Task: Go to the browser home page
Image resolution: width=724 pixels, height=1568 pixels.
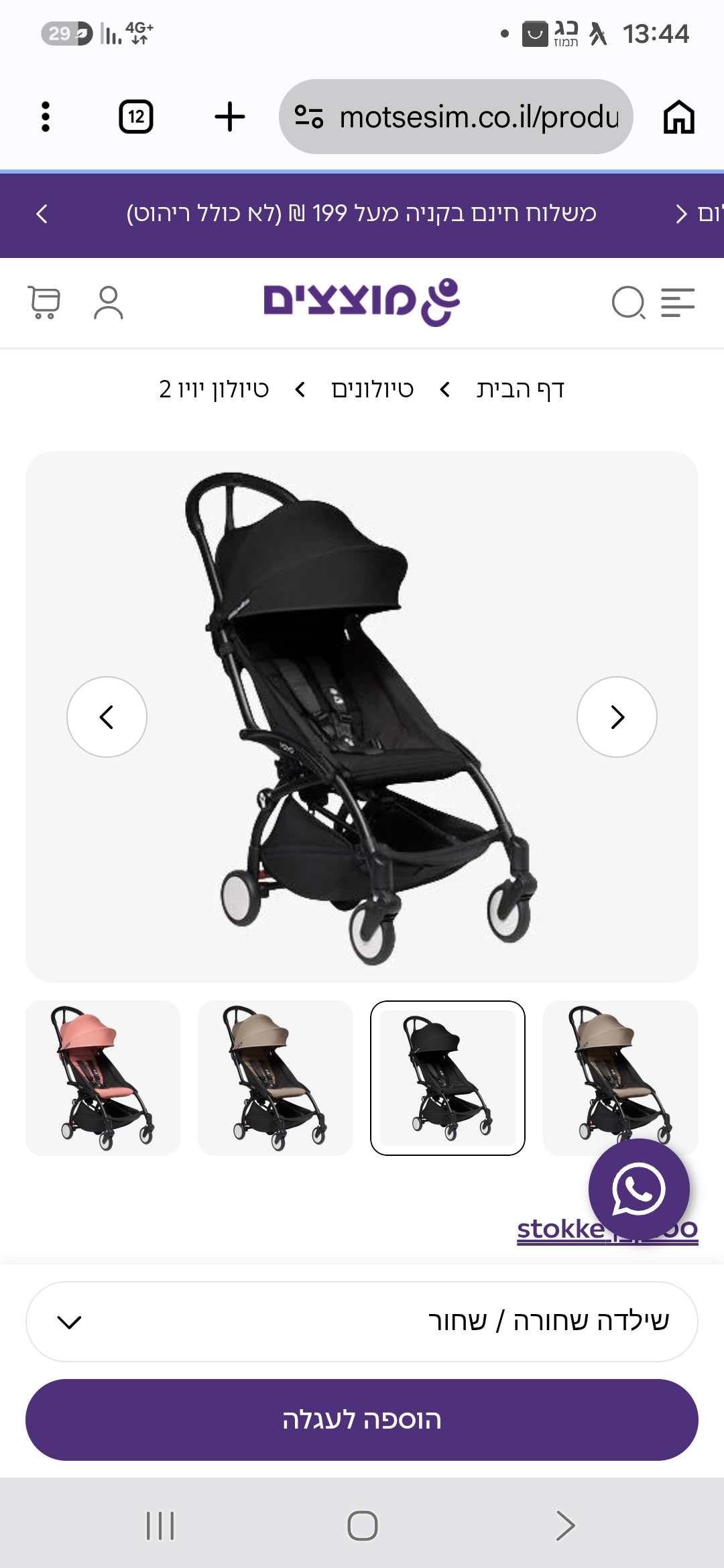Action: [679, 117]
